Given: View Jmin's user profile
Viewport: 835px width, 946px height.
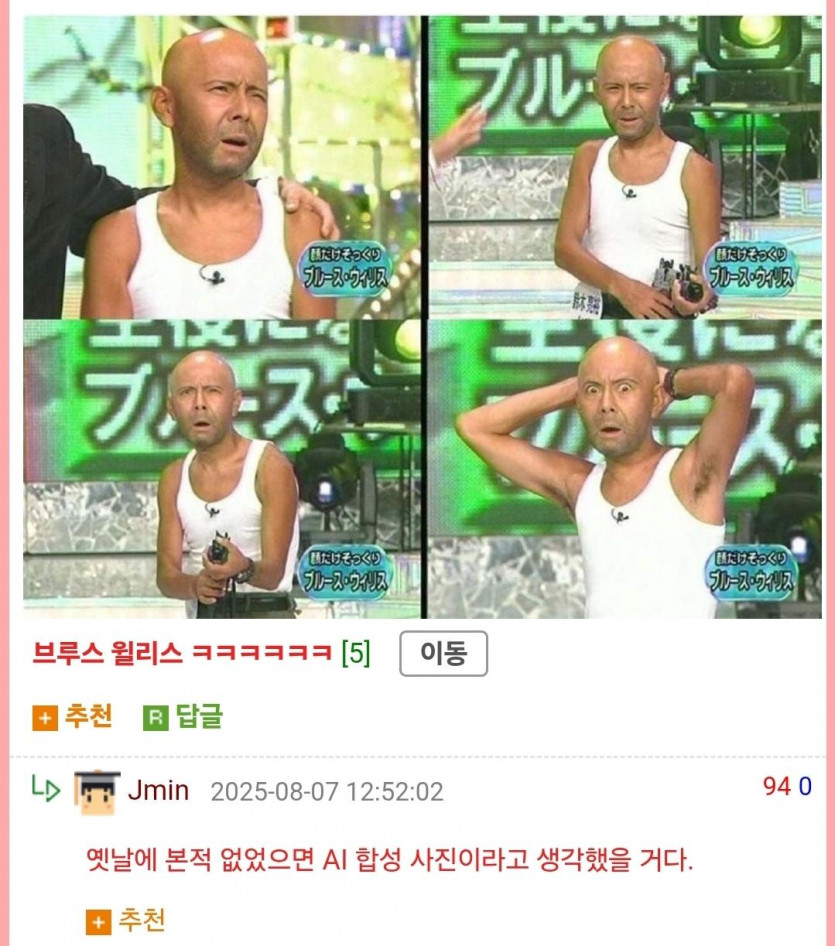Looking at the screenshot, I should pyautogui.click(x=158, y=791).
